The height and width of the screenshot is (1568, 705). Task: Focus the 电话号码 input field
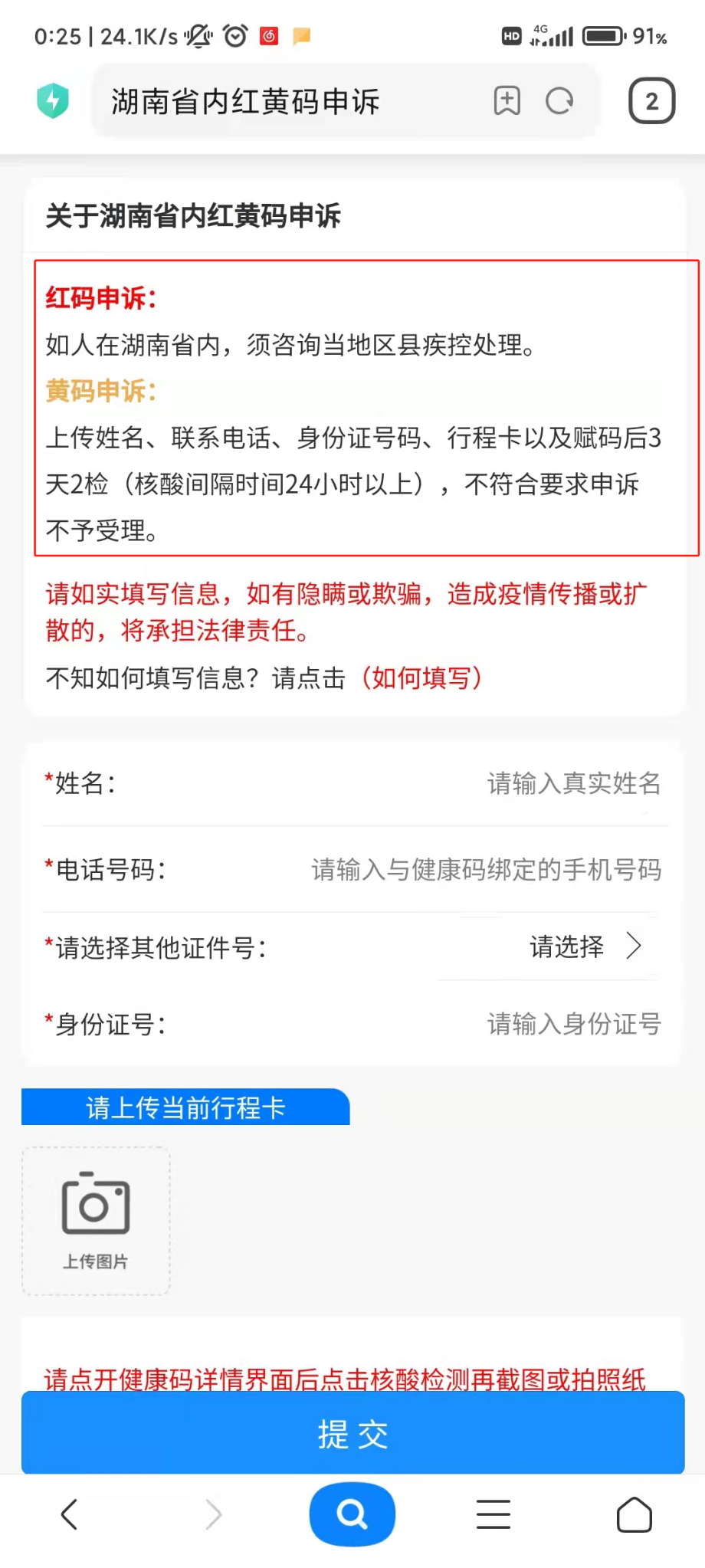point(486,870)
